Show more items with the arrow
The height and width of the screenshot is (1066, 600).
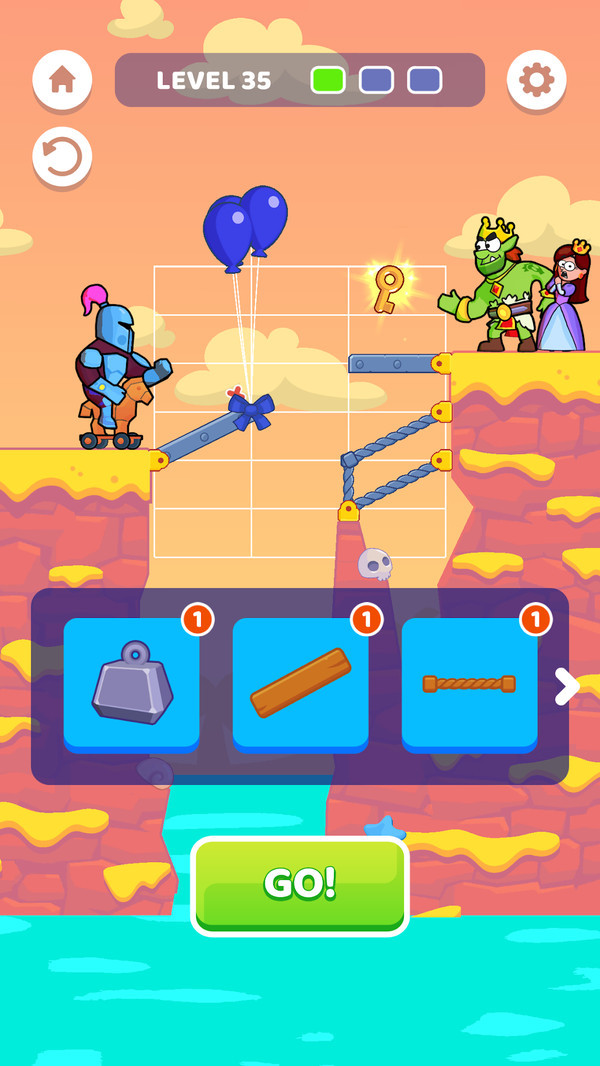tap(566, 686)
